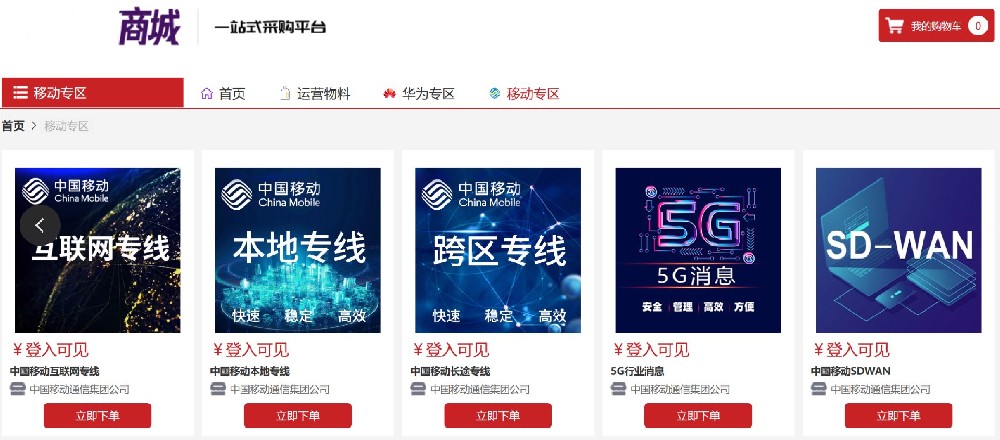The height and width of the screenshot is (440, 1000).
Task: Open my shopping cart (我的购物车)
Action: (x=936, y=26)
